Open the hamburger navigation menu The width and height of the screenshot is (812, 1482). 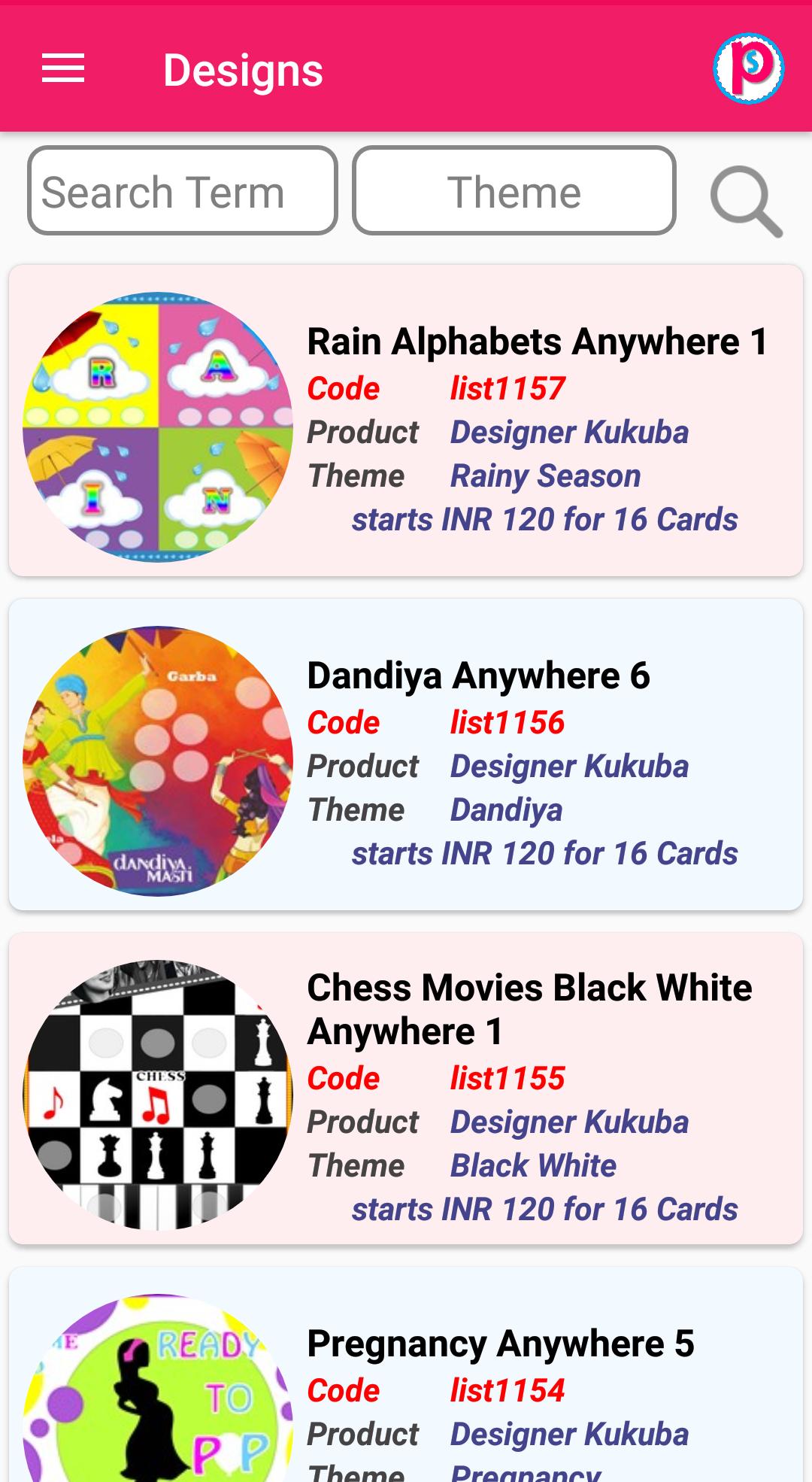pos(63,69)
